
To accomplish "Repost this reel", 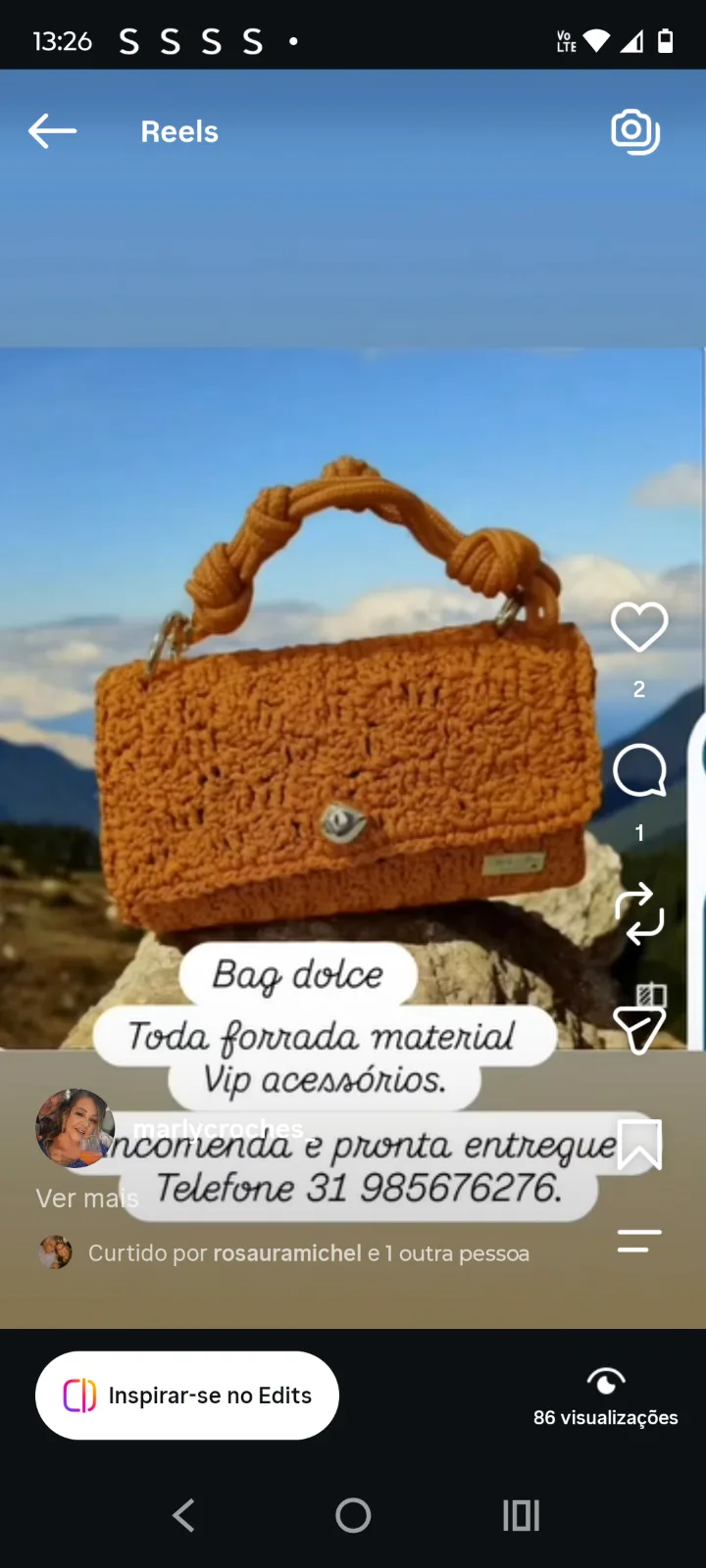I will tap(639, 913).
